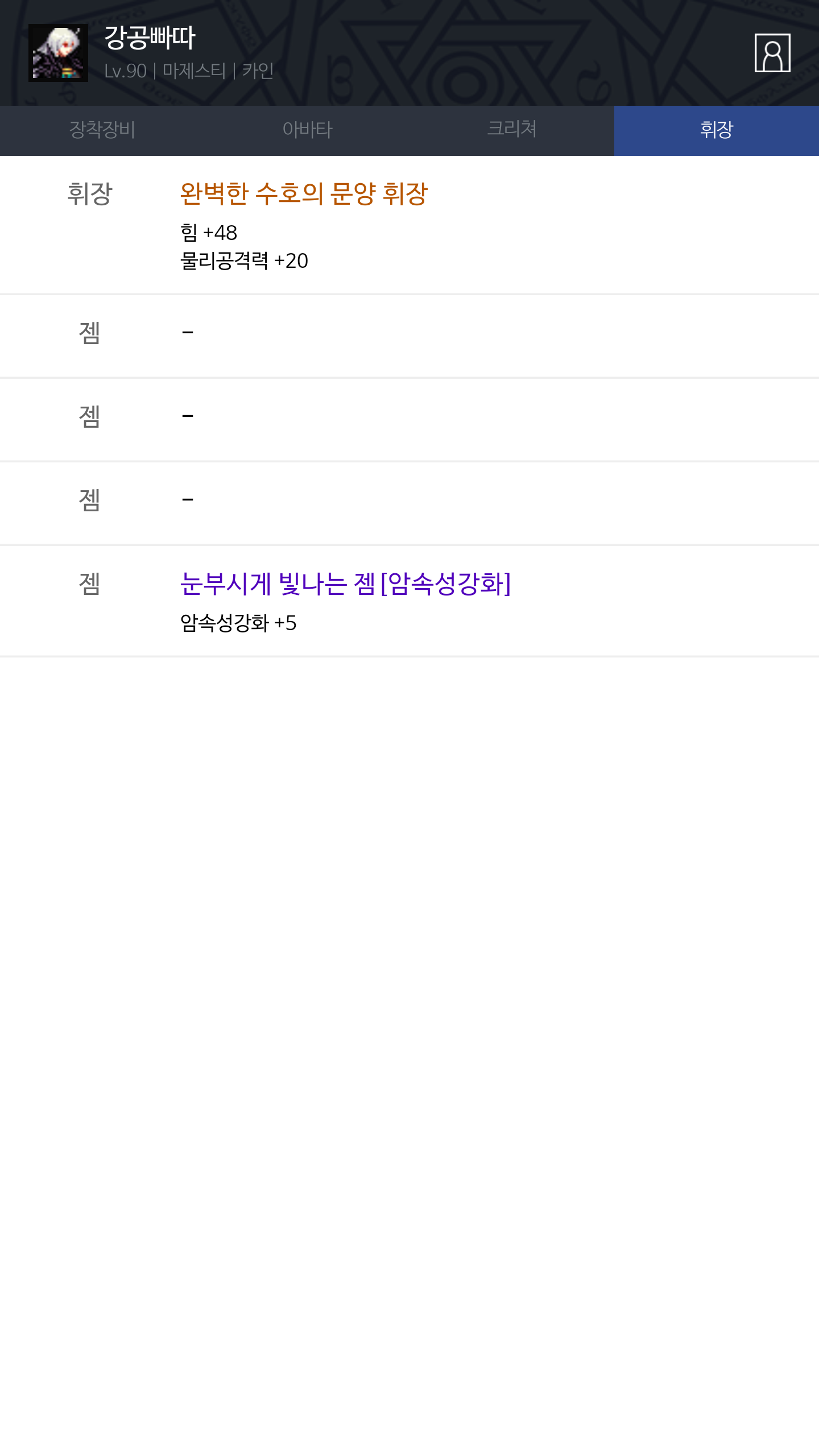Image resolution: width=819 pixels, height=1456 pixels.
Task: Select the 휘장 tab
Action: click(x=717, y=130)
